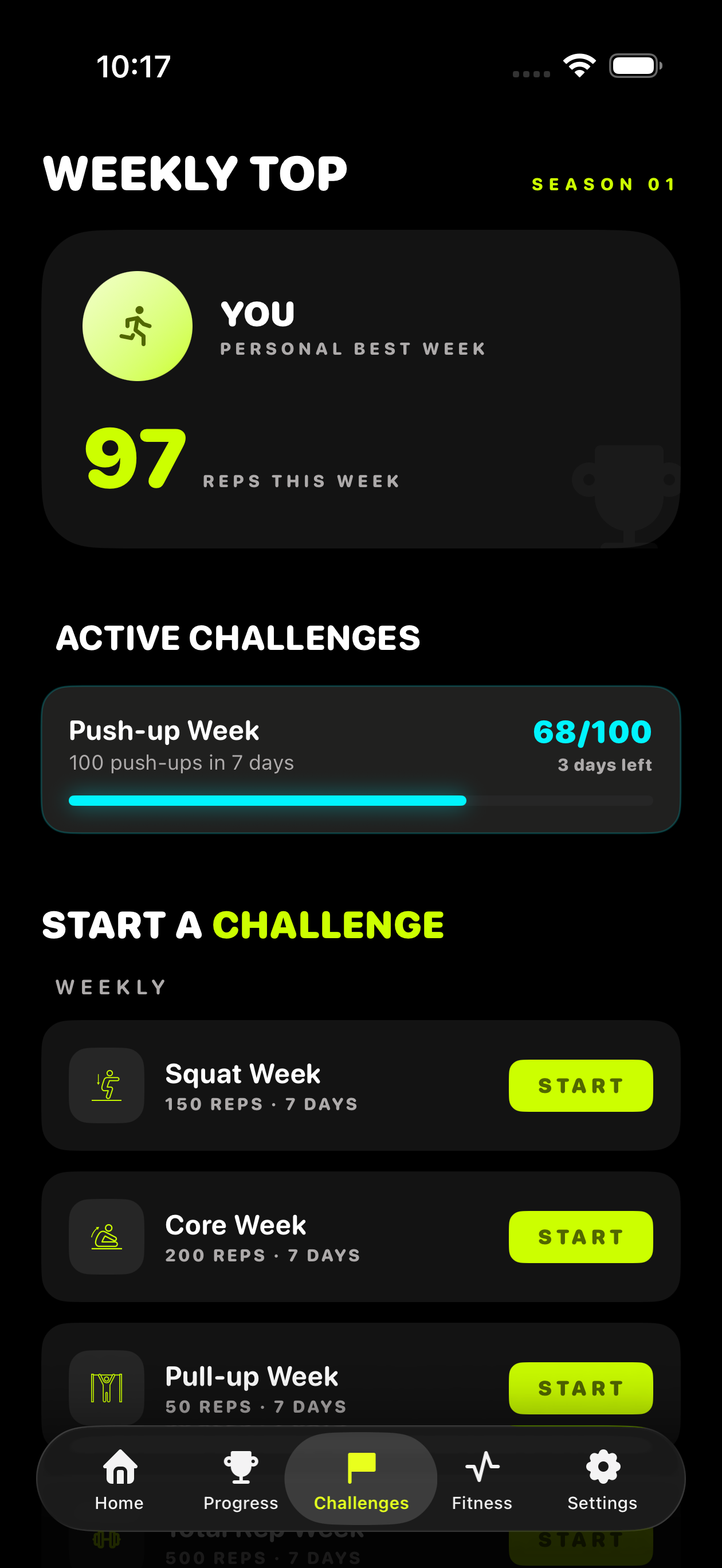Viewport: 722px width, 1568px height.
Task: Start the Core Week challenge
Action: [x=581, y=1237]
